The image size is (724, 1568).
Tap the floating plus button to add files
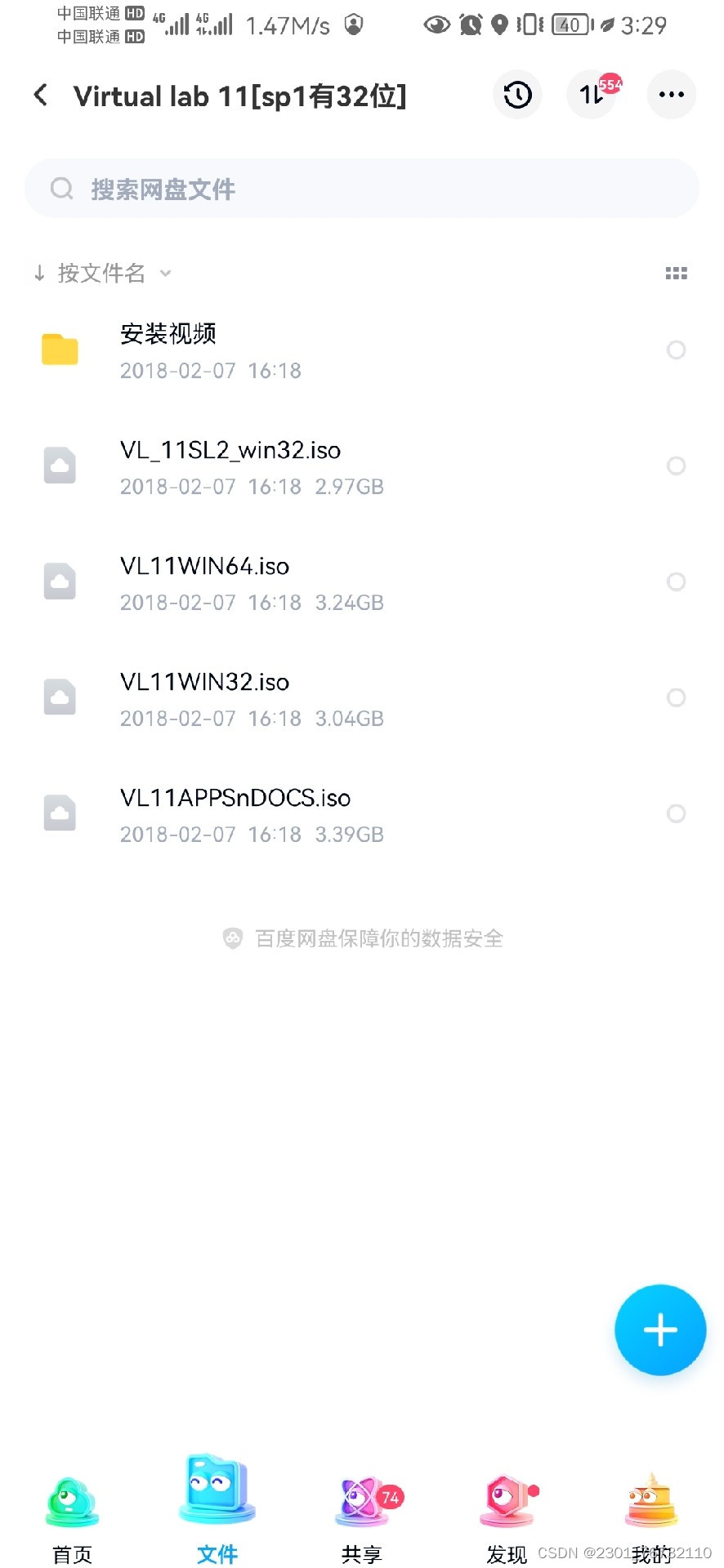(x=660, y=1330)
